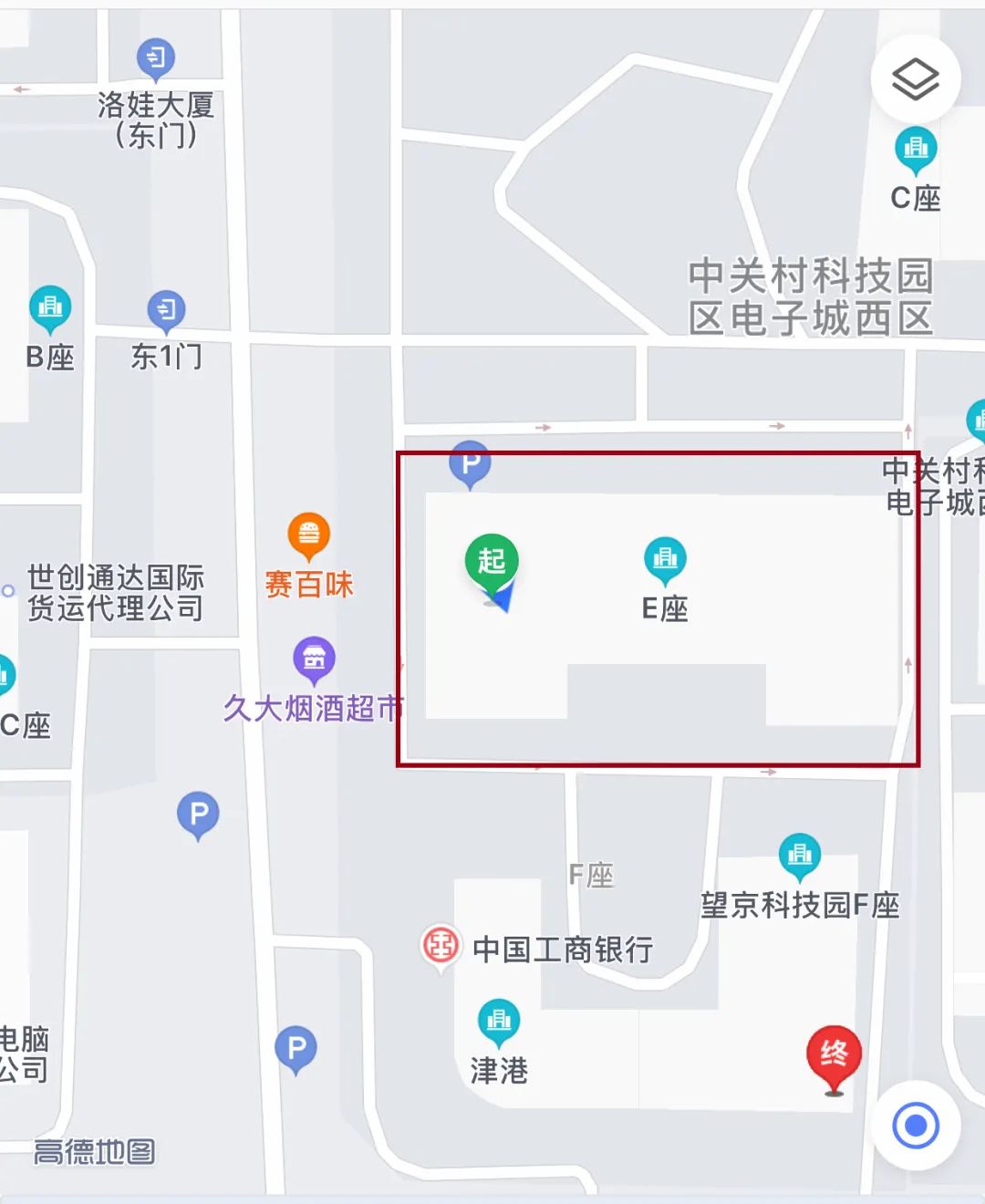
Task: Open the 久大烟酒超市 shop marker
Action: [x=314, y=658]
